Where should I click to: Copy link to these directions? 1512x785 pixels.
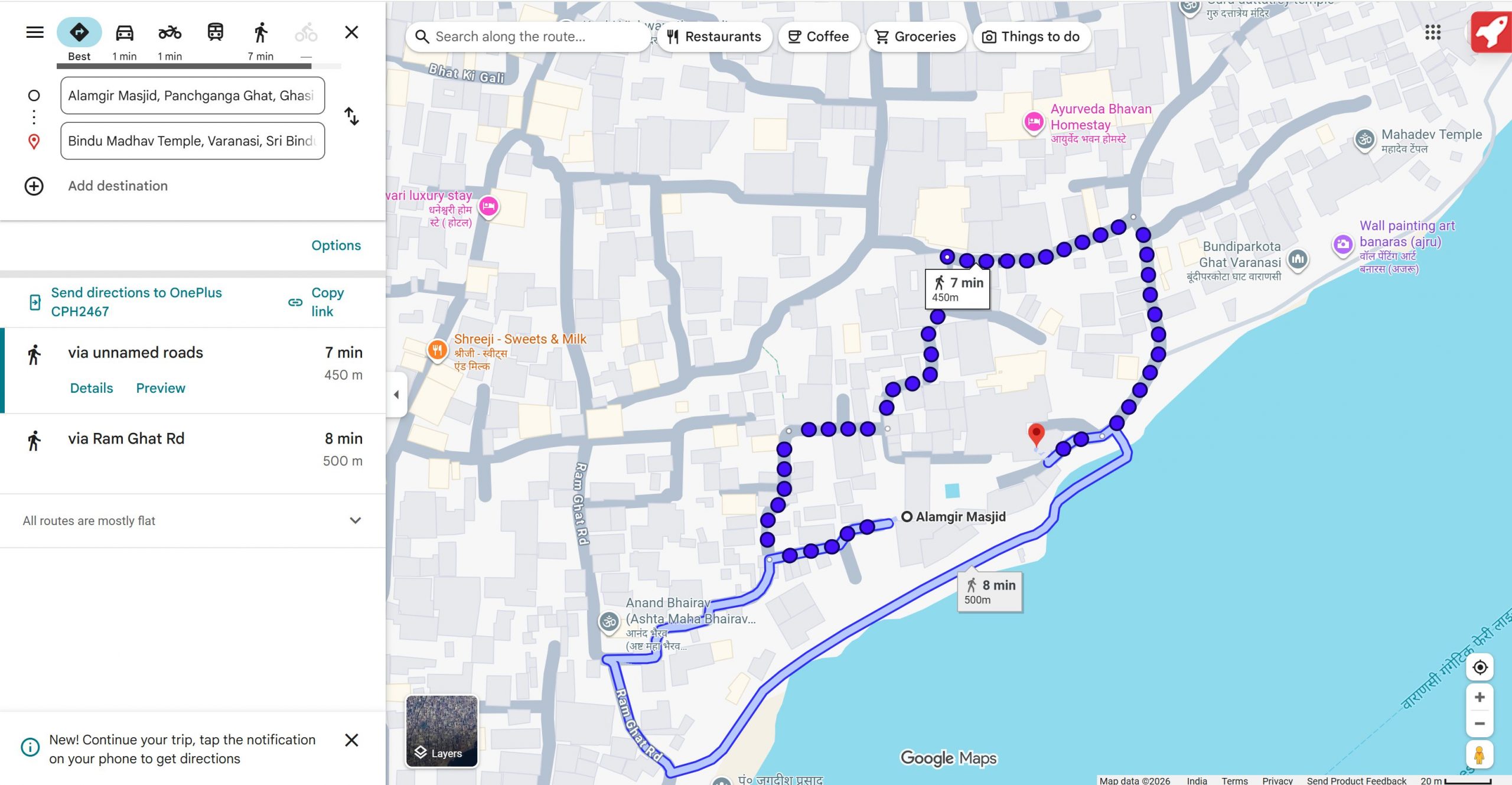coord(321,302)
